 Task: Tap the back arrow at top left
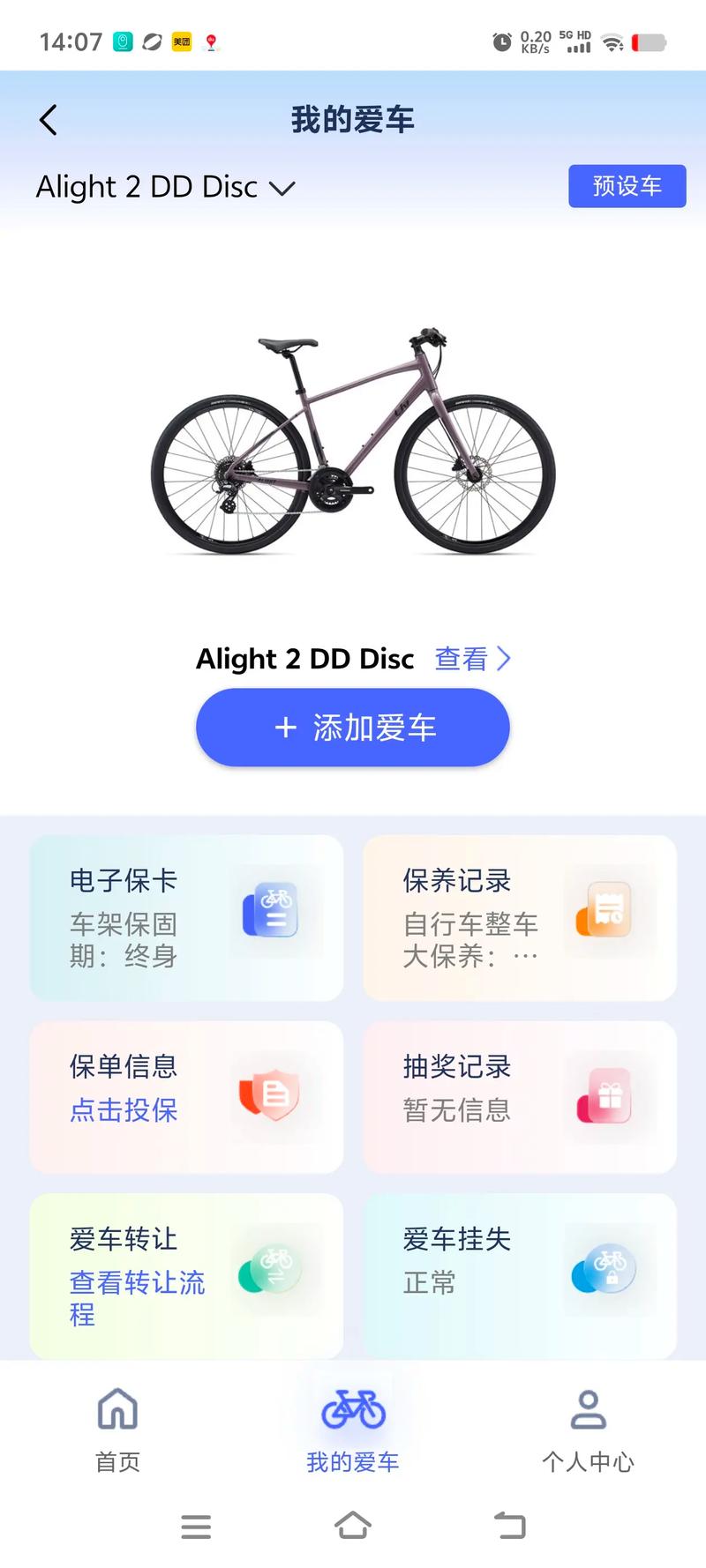[x=48, y=119]
